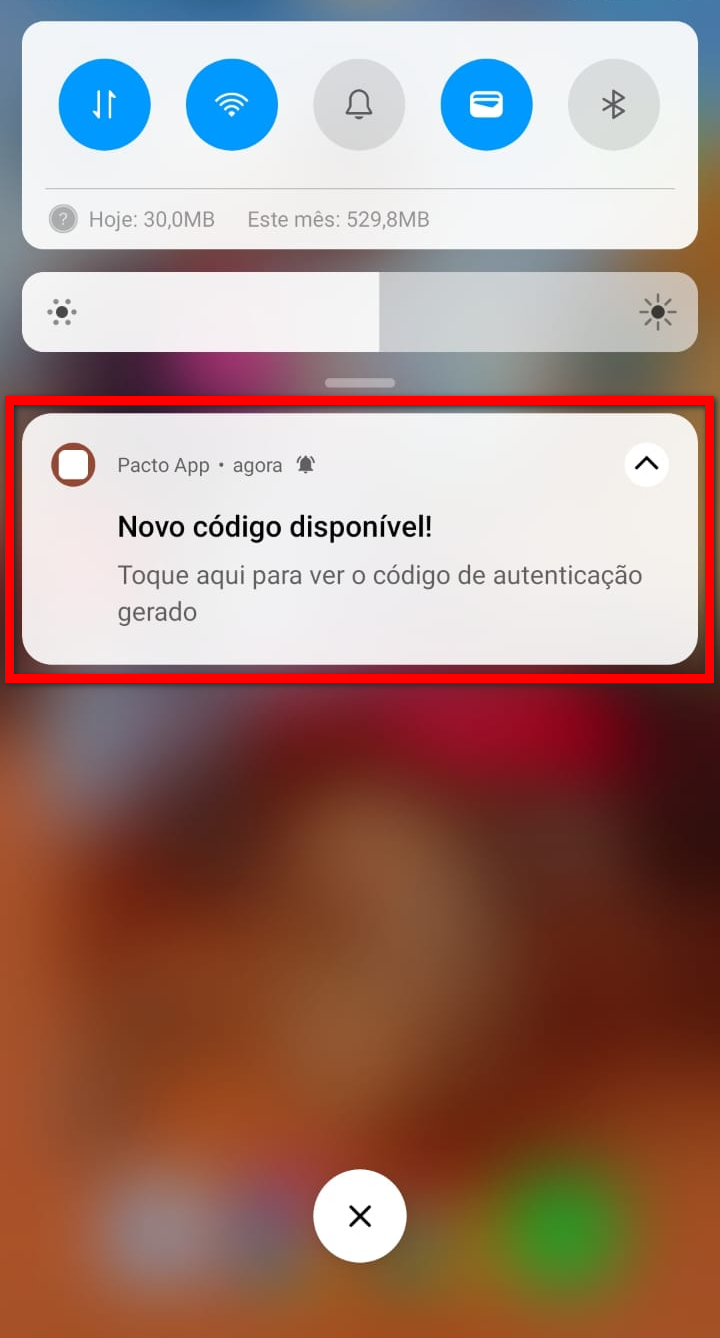Enable the notification bell sound toggle
720x1338 pixels.
(x=359, y=105)
